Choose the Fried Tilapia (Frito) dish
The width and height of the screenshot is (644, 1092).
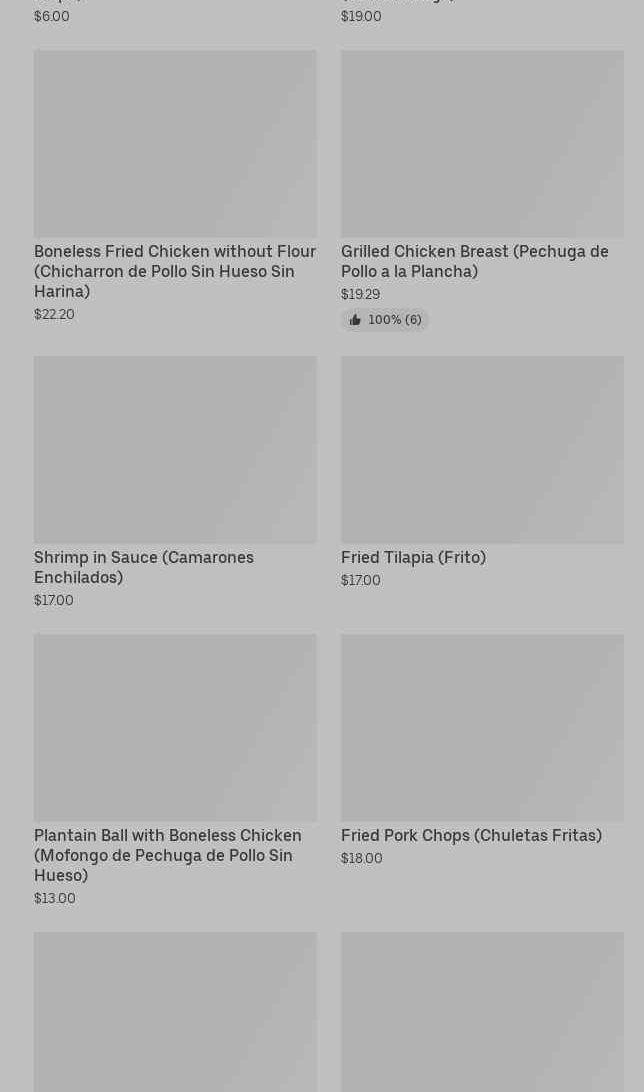point(482,472)
